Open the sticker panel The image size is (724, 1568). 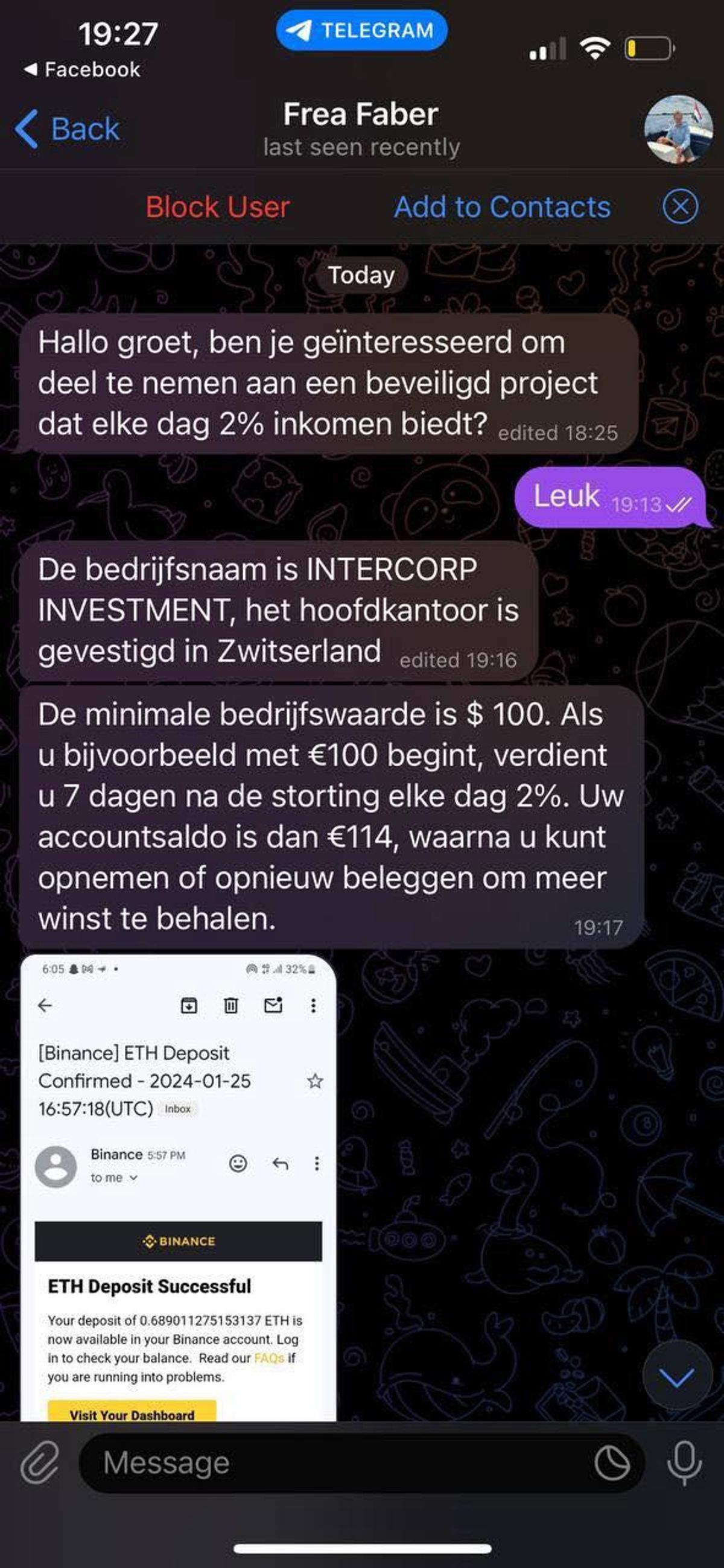coord(611,1462)
